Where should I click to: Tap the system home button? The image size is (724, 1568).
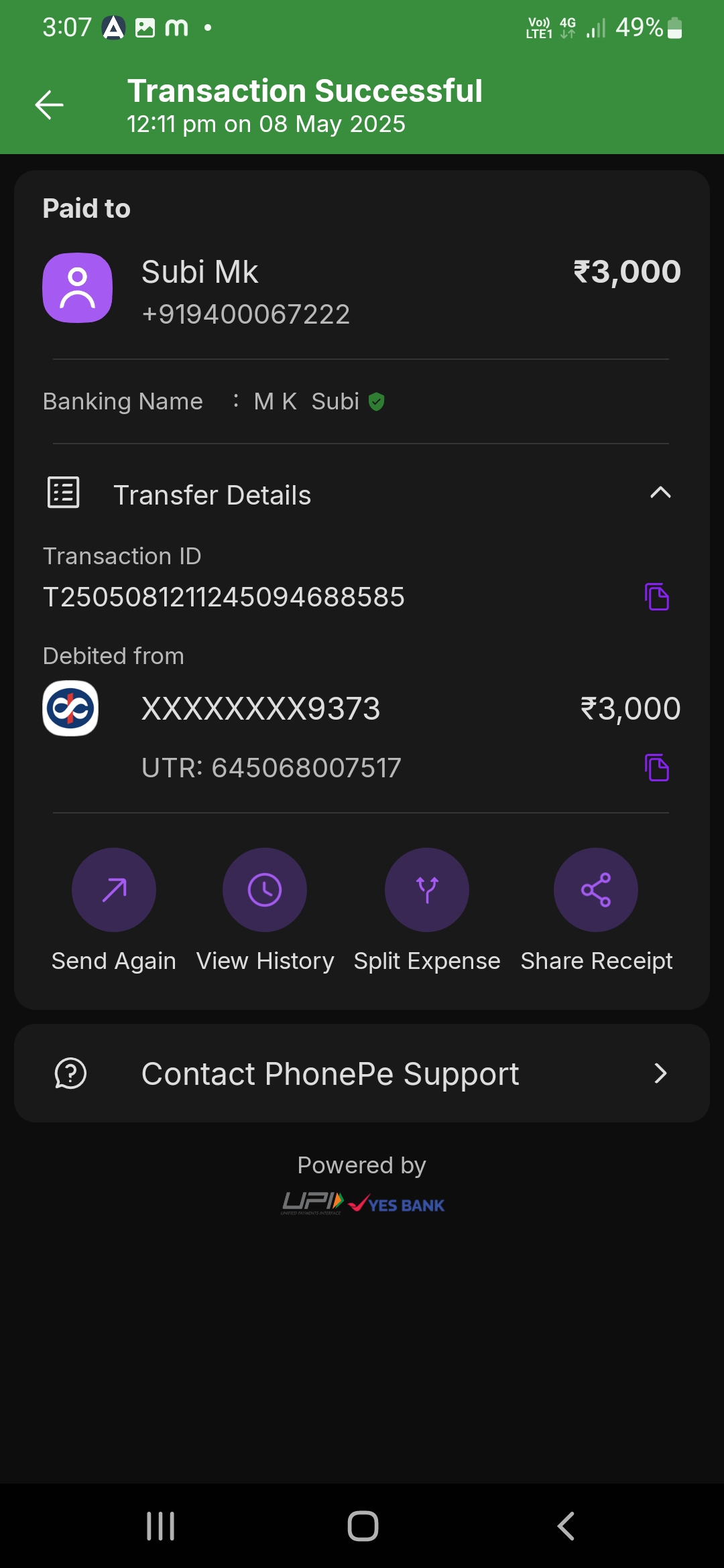click(363, 1526)
